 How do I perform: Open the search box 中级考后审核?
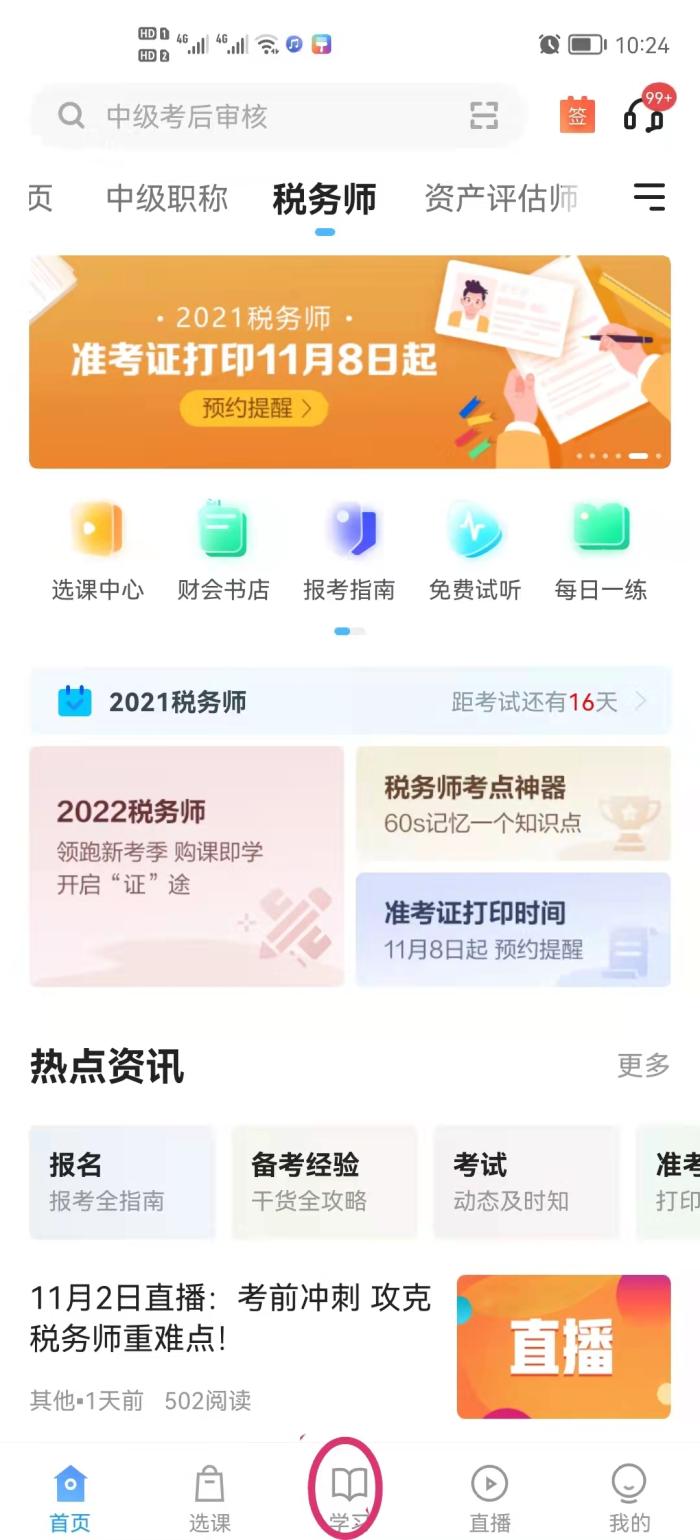coord(250,117)
